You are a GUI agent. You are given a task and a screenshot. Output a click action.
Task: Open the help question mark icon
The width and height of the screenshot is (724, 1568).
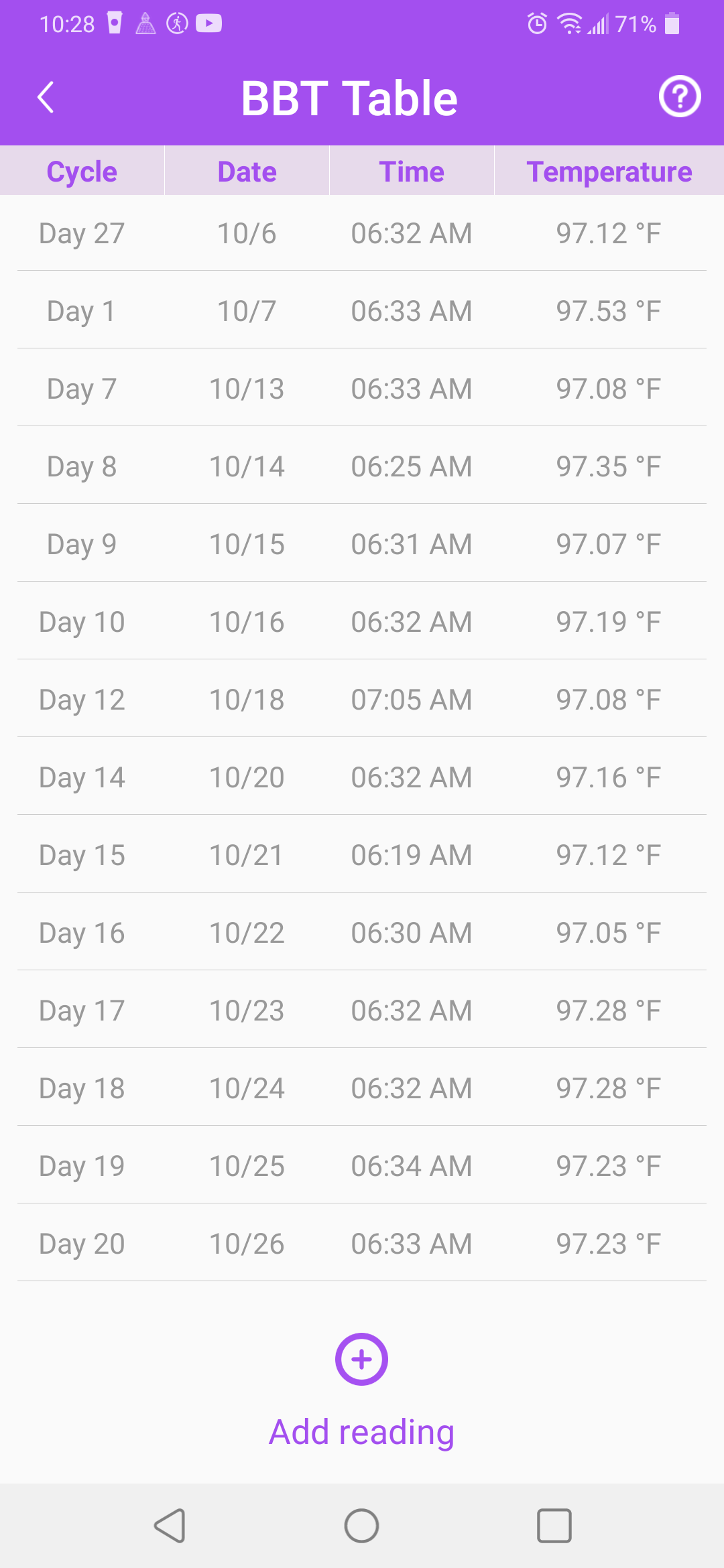679,97
